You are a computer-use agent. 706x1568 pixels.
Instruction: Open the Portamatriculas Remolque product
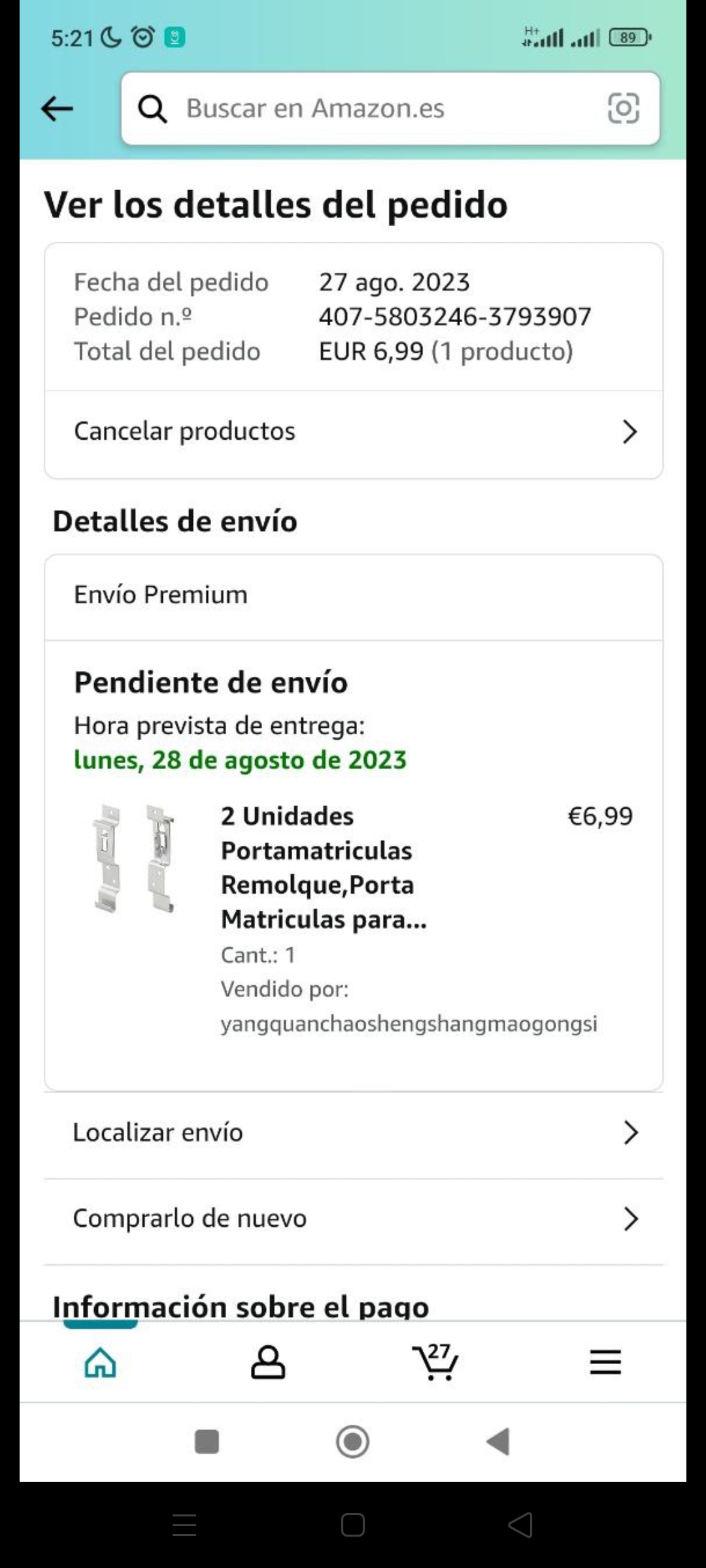pyautogui.click(x=323, y=867)
